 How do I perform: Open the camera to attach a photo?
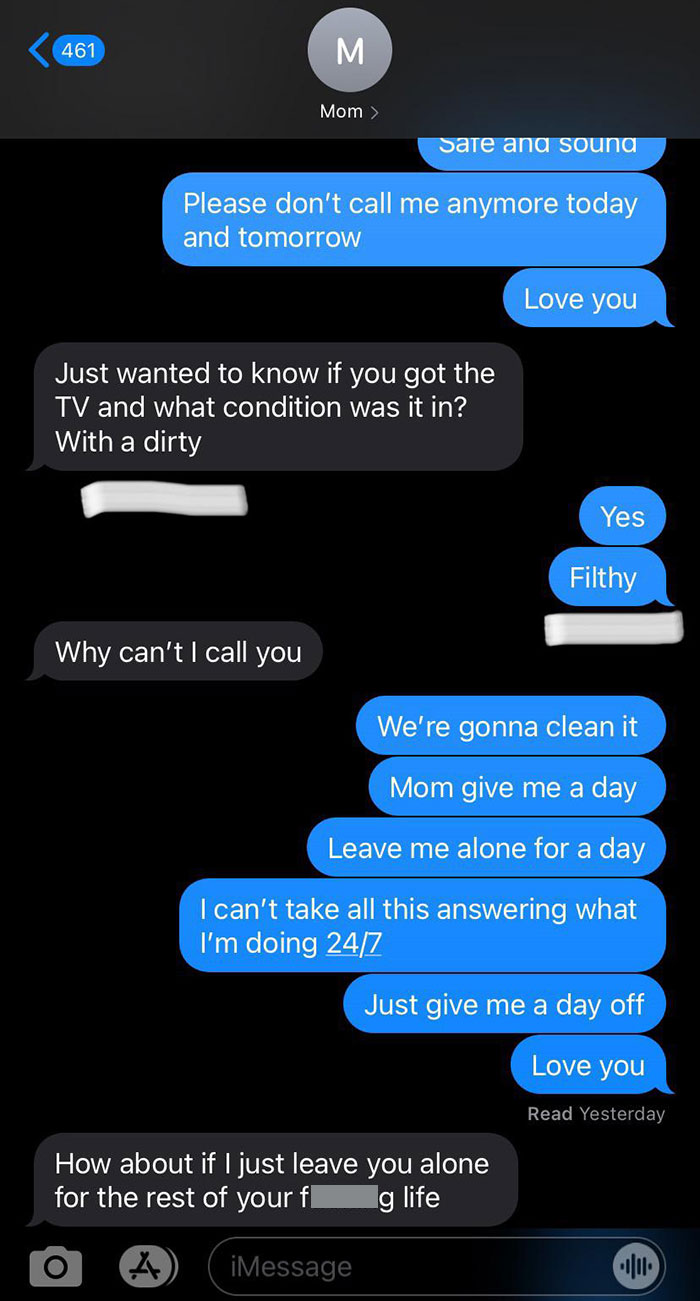(x=55, y=1266)
